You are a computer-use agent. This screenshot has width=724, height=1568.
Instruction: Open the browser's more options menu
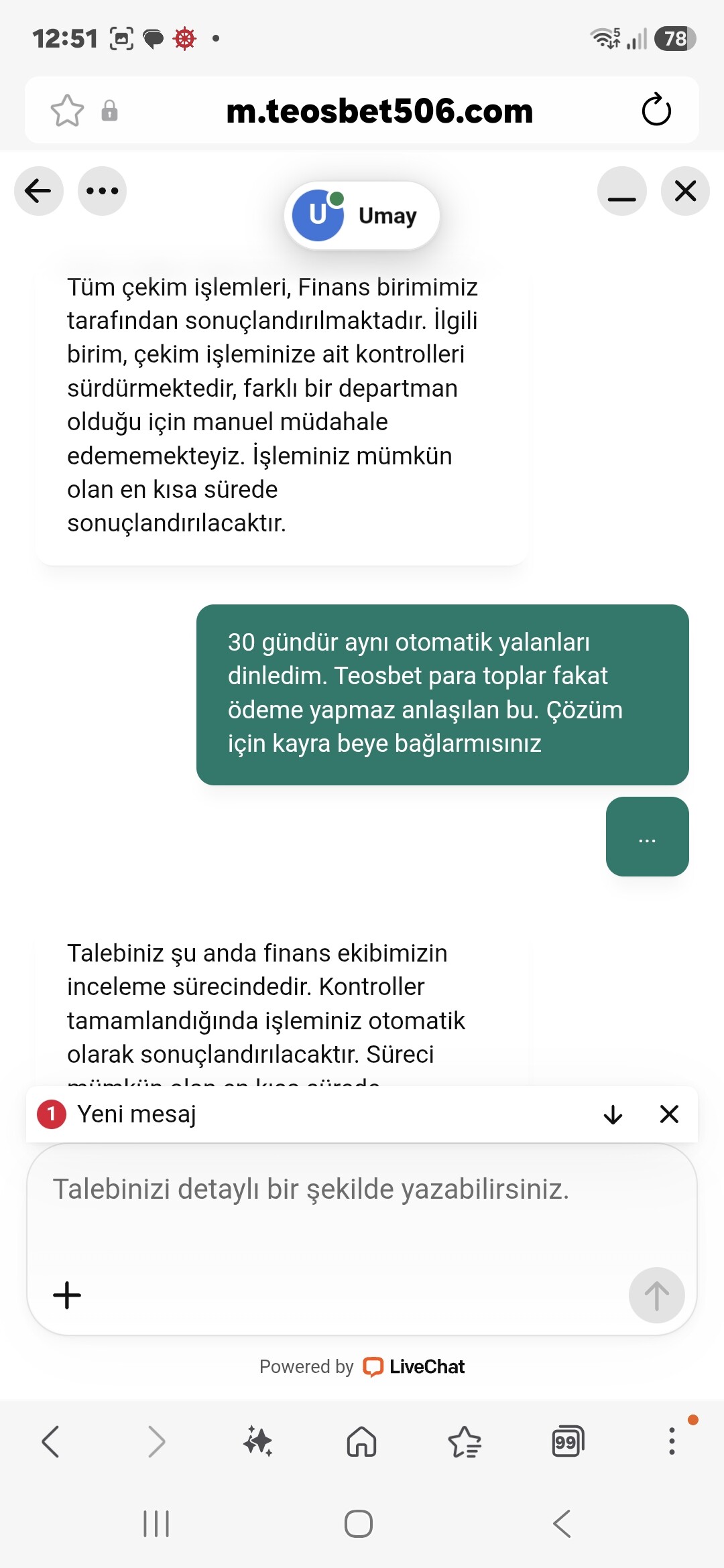tap(672, 1441)
